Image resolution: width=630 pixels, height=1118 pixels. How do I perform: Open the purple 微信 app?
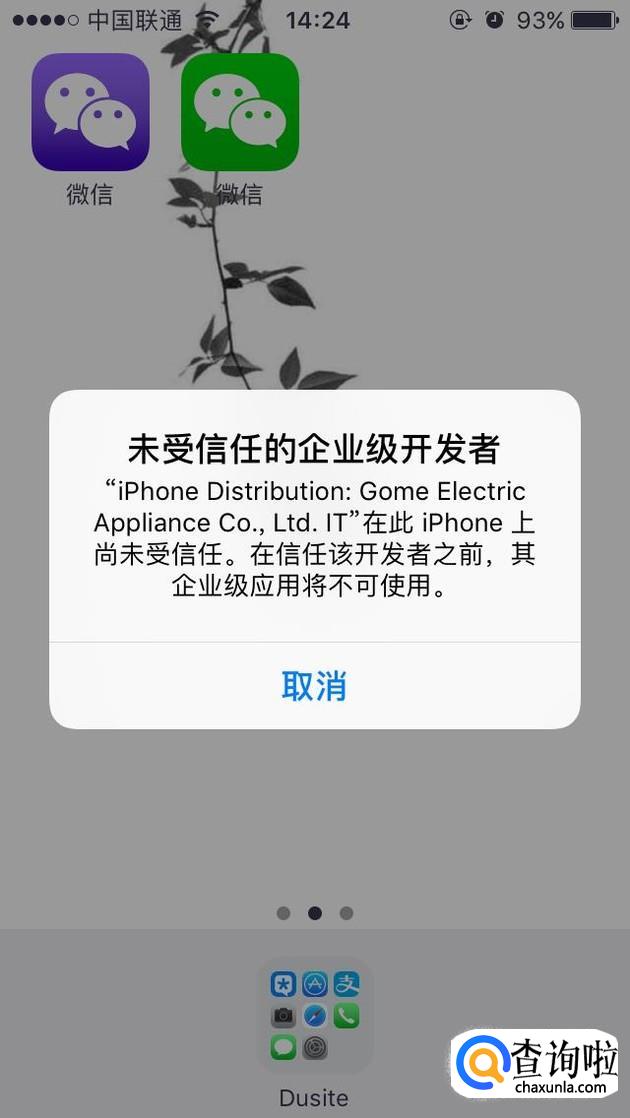[x=90, y=113]
